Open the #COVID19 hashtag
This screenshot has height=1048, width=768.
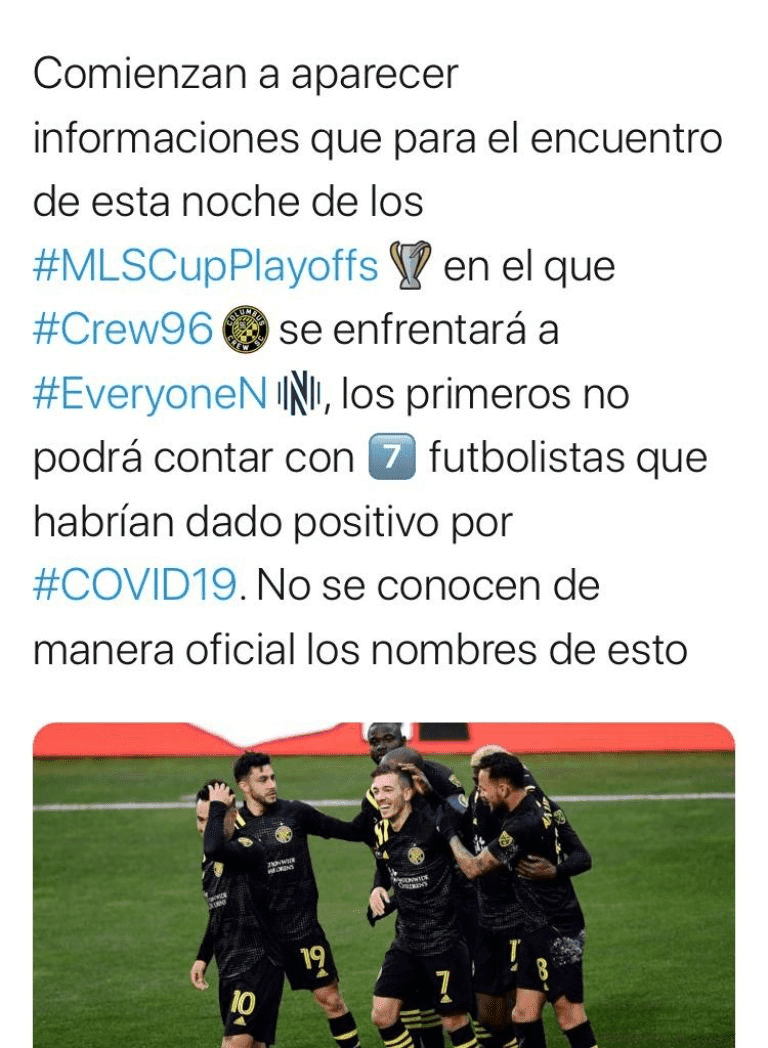coord(135,584)
